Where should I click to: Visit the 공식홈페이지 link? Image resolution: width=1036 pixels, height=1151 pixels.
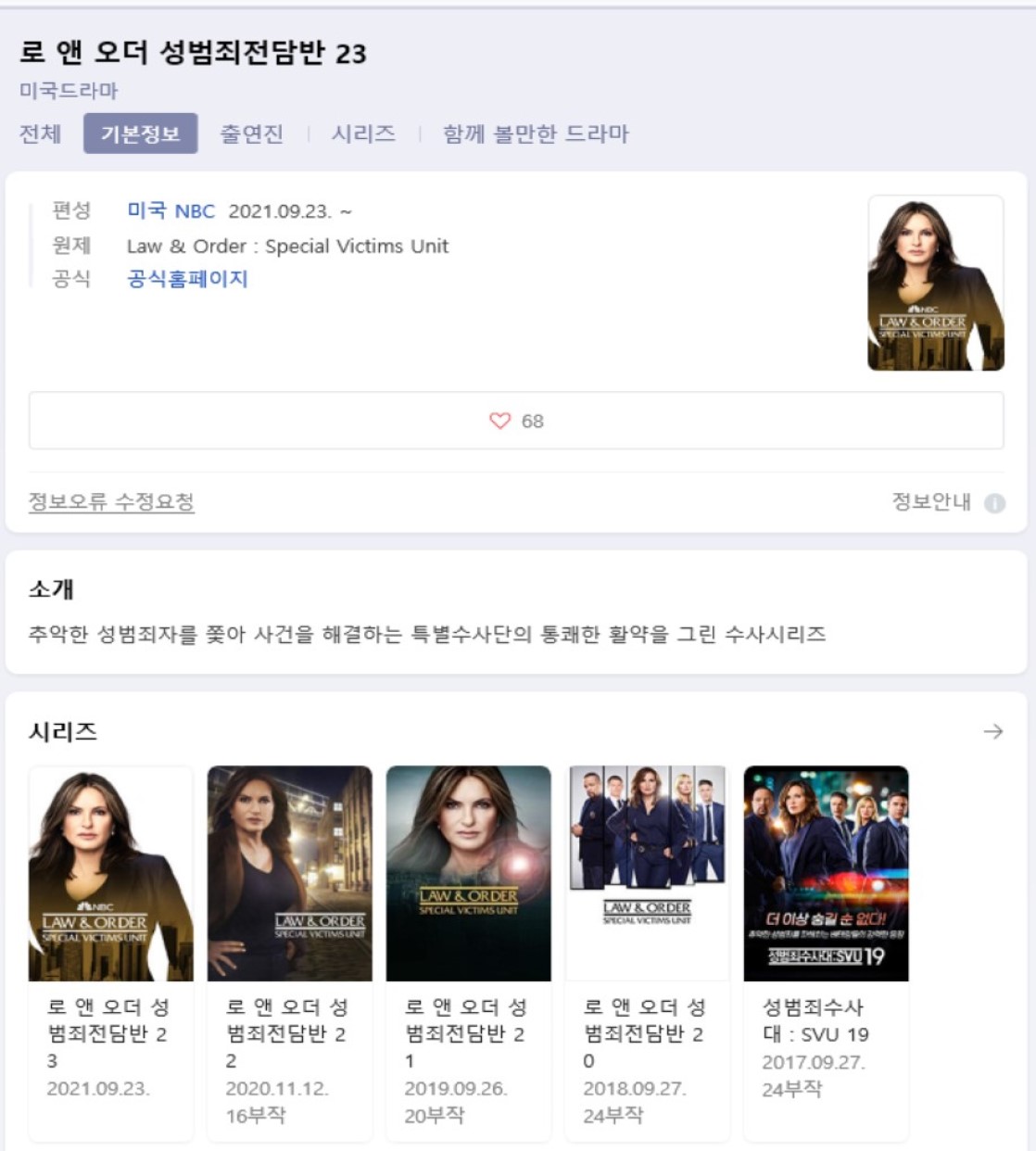(187, 279)
